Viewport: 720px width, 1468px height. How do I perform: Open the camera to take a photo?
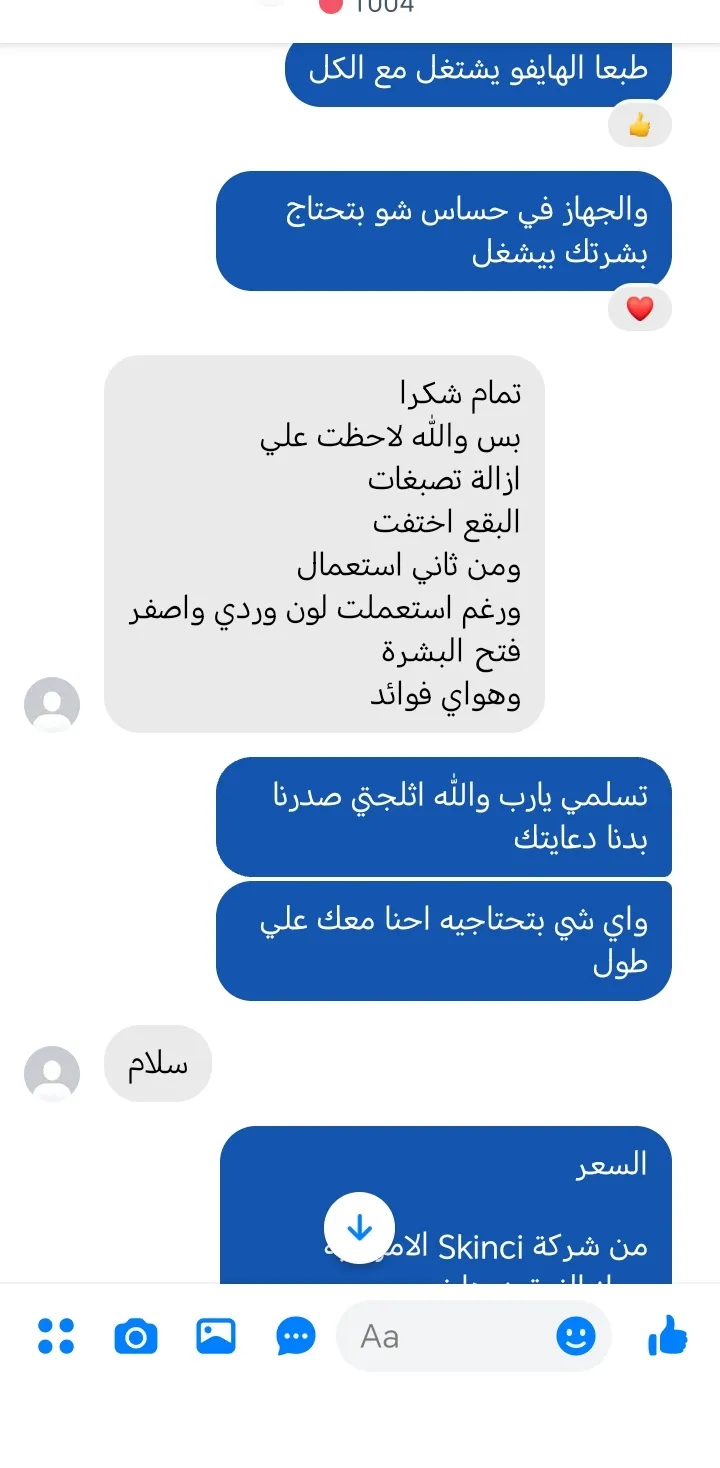136,1336
